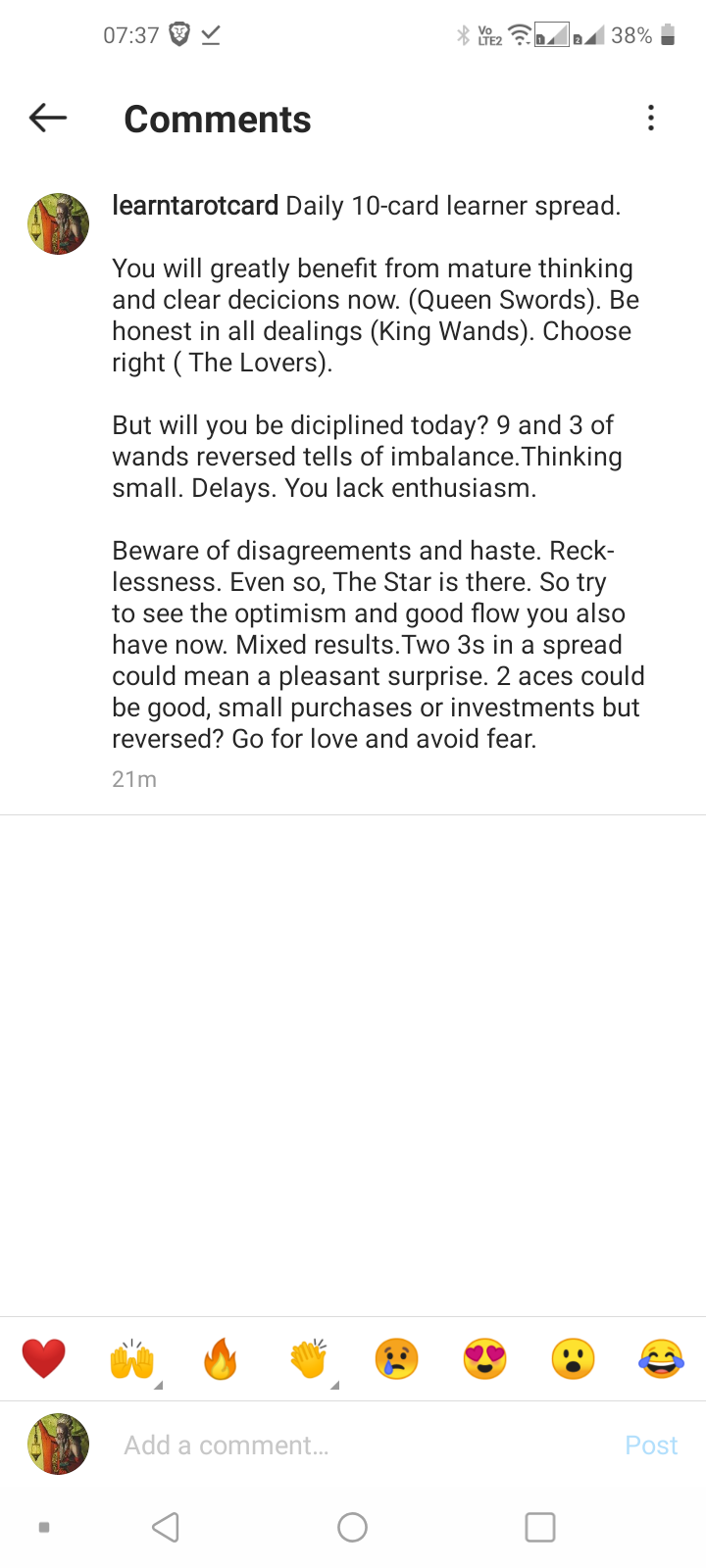Viewport: 706px width, 1568px height.
Task: Insert the heart-eyes emoji
Action: tap(485, 1359)
